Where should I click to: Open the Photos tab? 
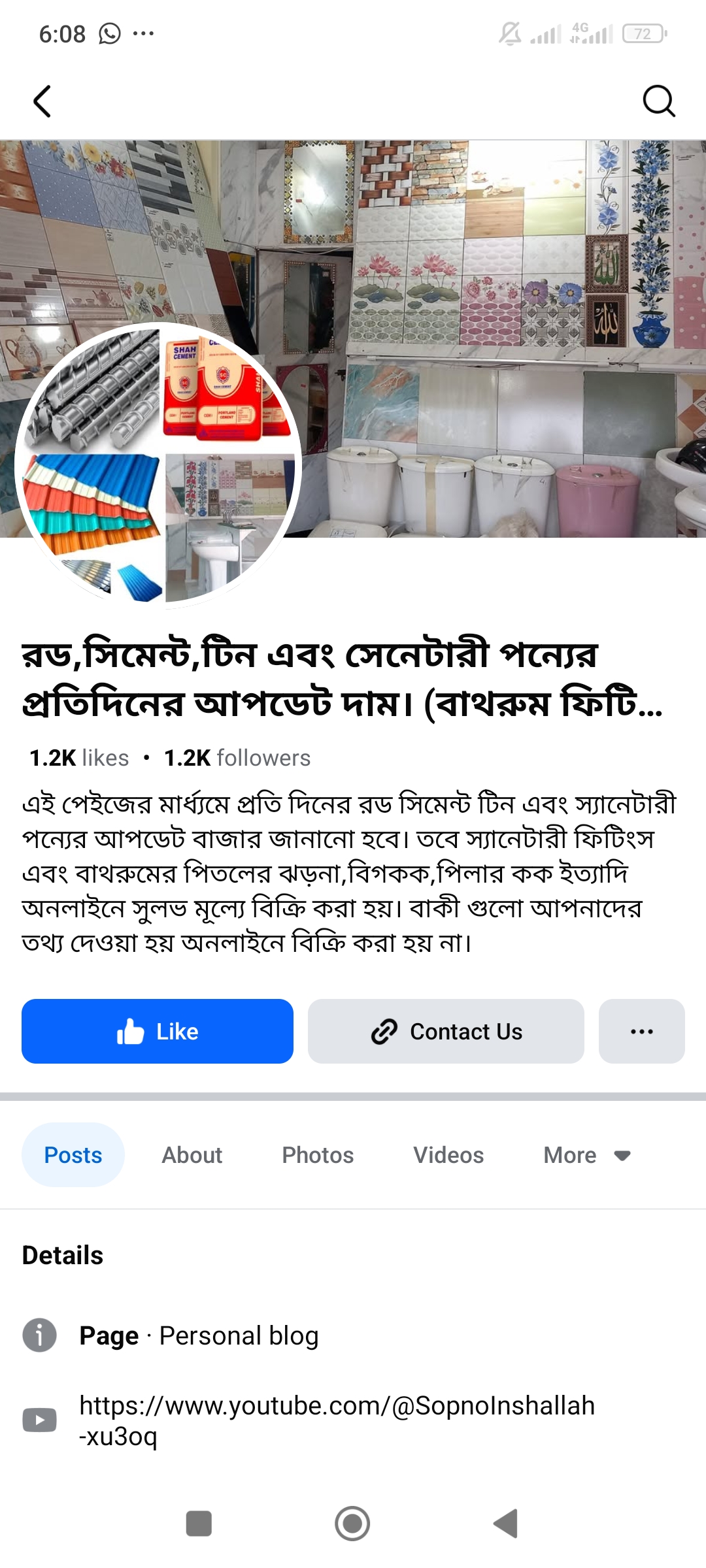pos(318,1155)
